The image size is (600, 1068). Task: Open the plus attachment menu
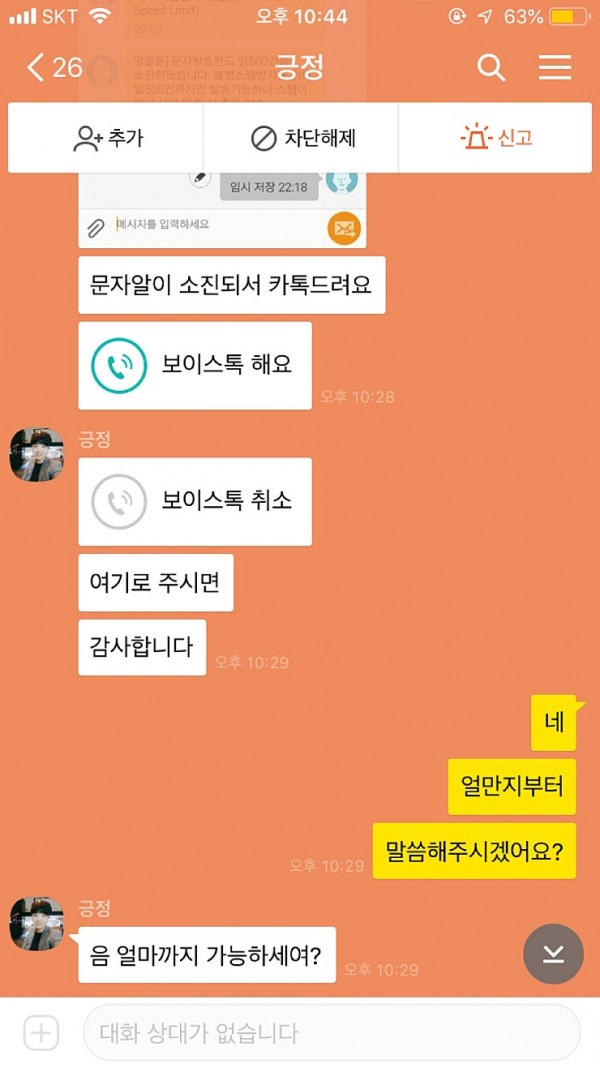41,1033
